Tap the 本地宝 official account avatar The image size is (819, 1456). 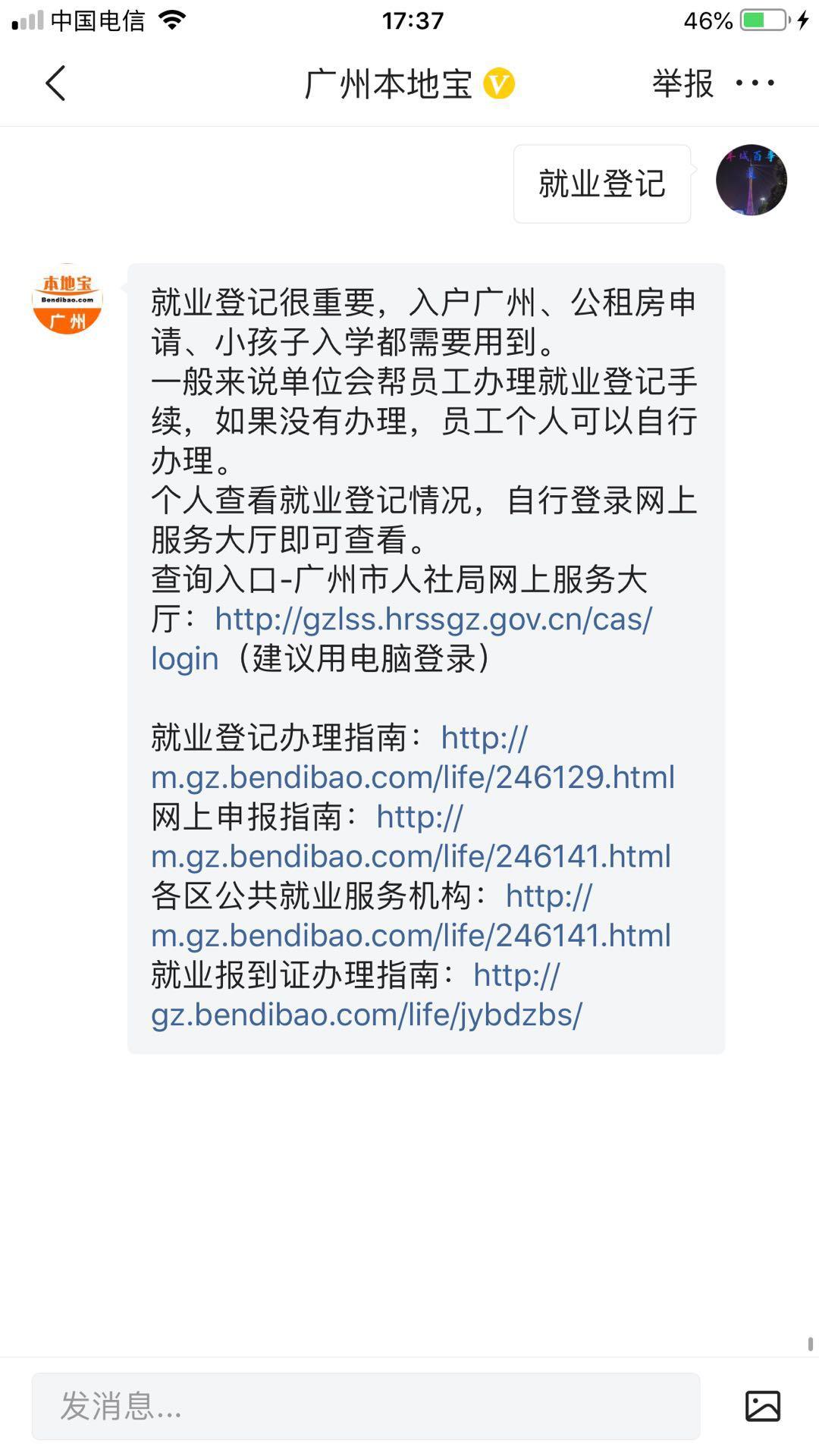(x=67, y=303)
